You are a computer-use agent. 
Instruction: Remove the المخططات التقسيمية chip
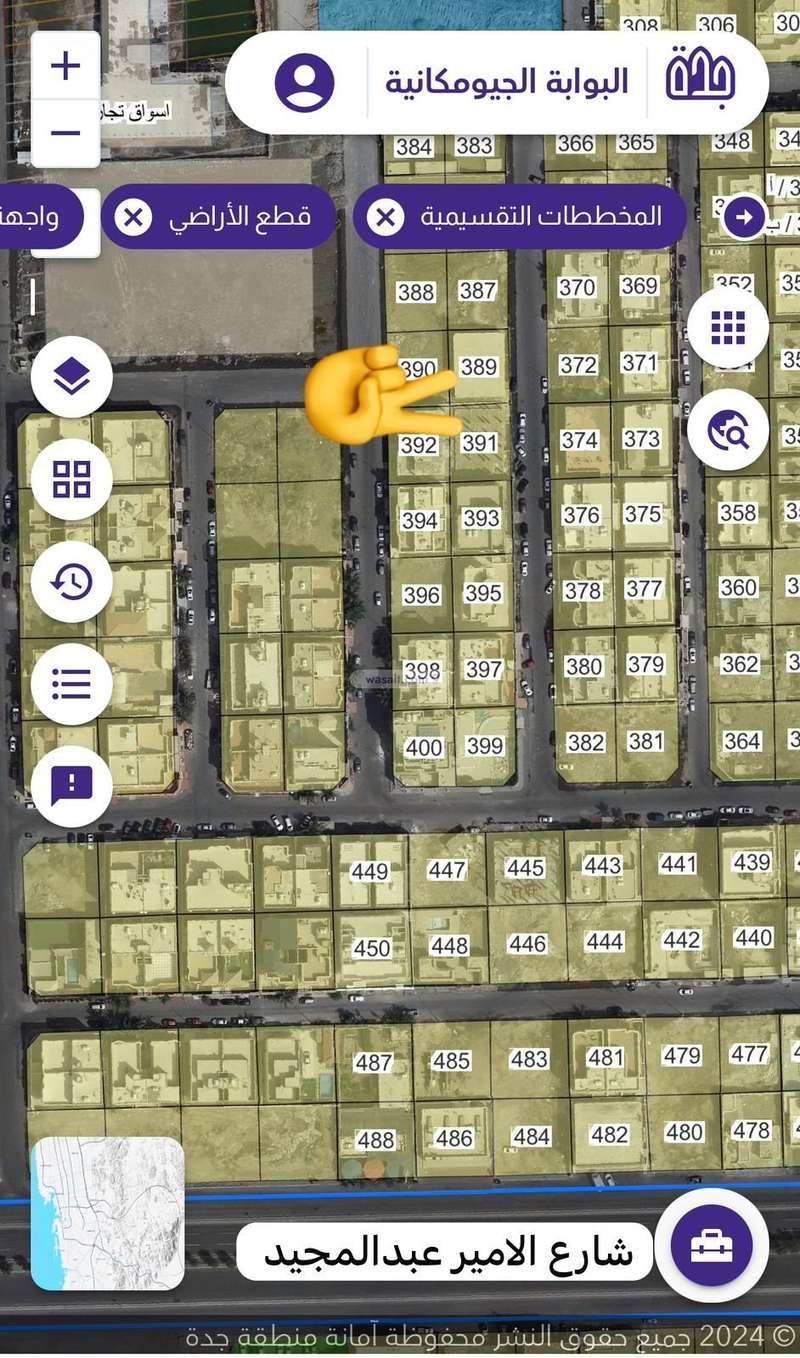[x=385, y=216]
